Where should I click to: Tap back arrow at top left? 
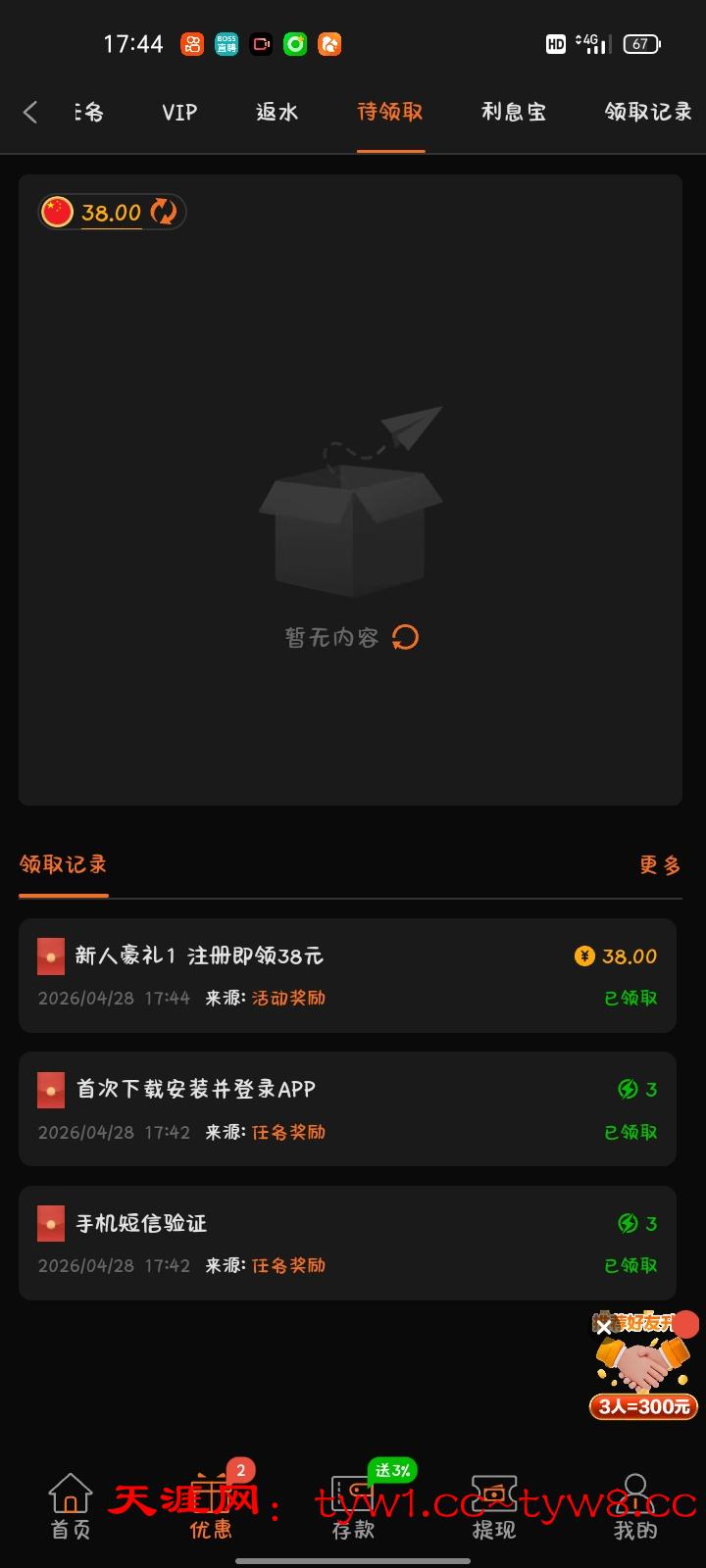click(x=29, y=112)
